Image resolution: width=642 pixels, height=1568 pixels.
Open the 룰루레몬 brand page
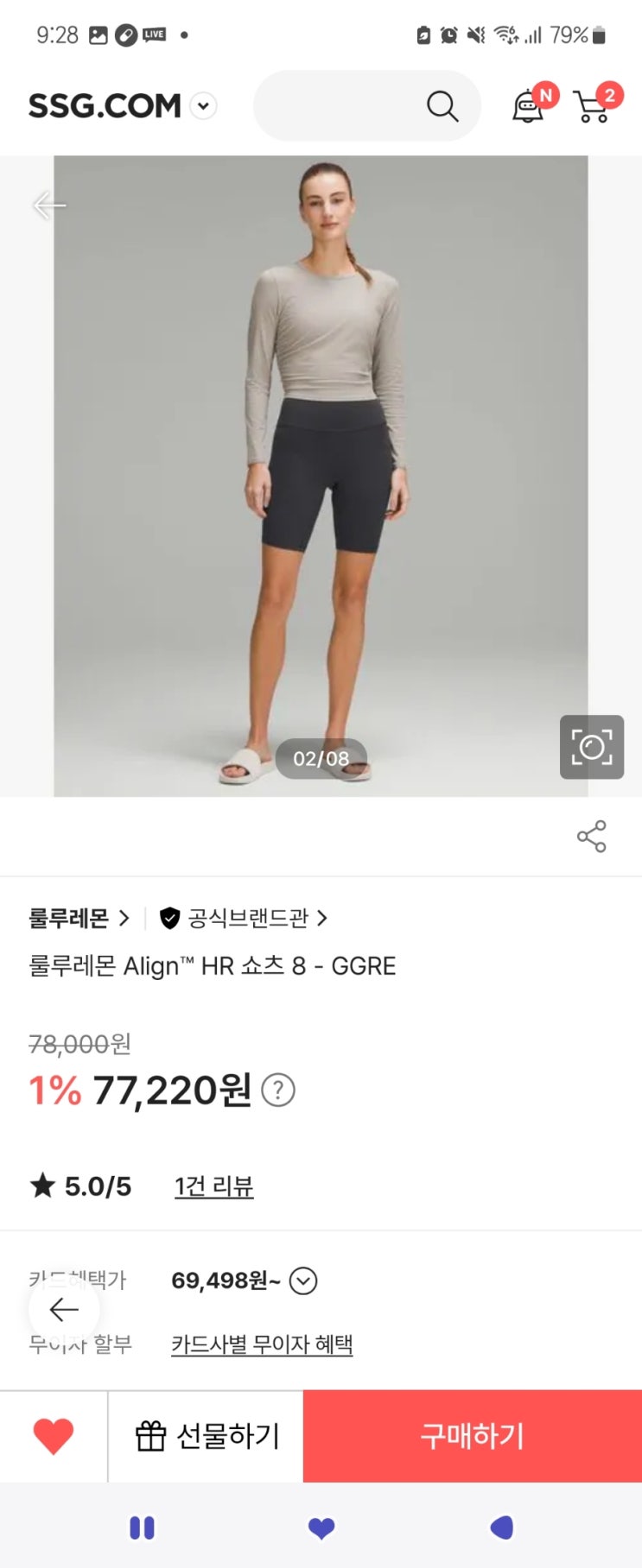[78, 918]
